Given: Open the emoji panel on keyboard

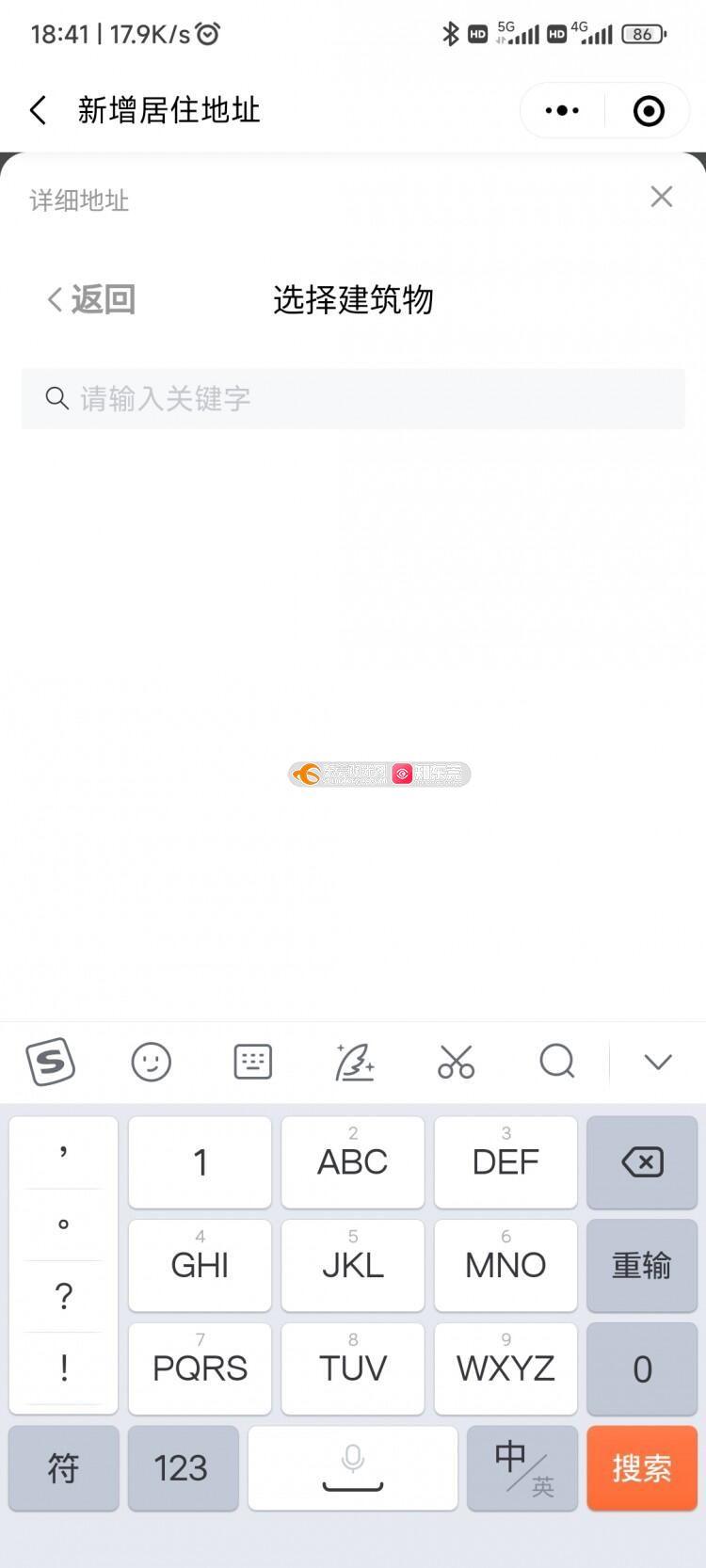Looking at the screenshot, I should coord(151,1062).
